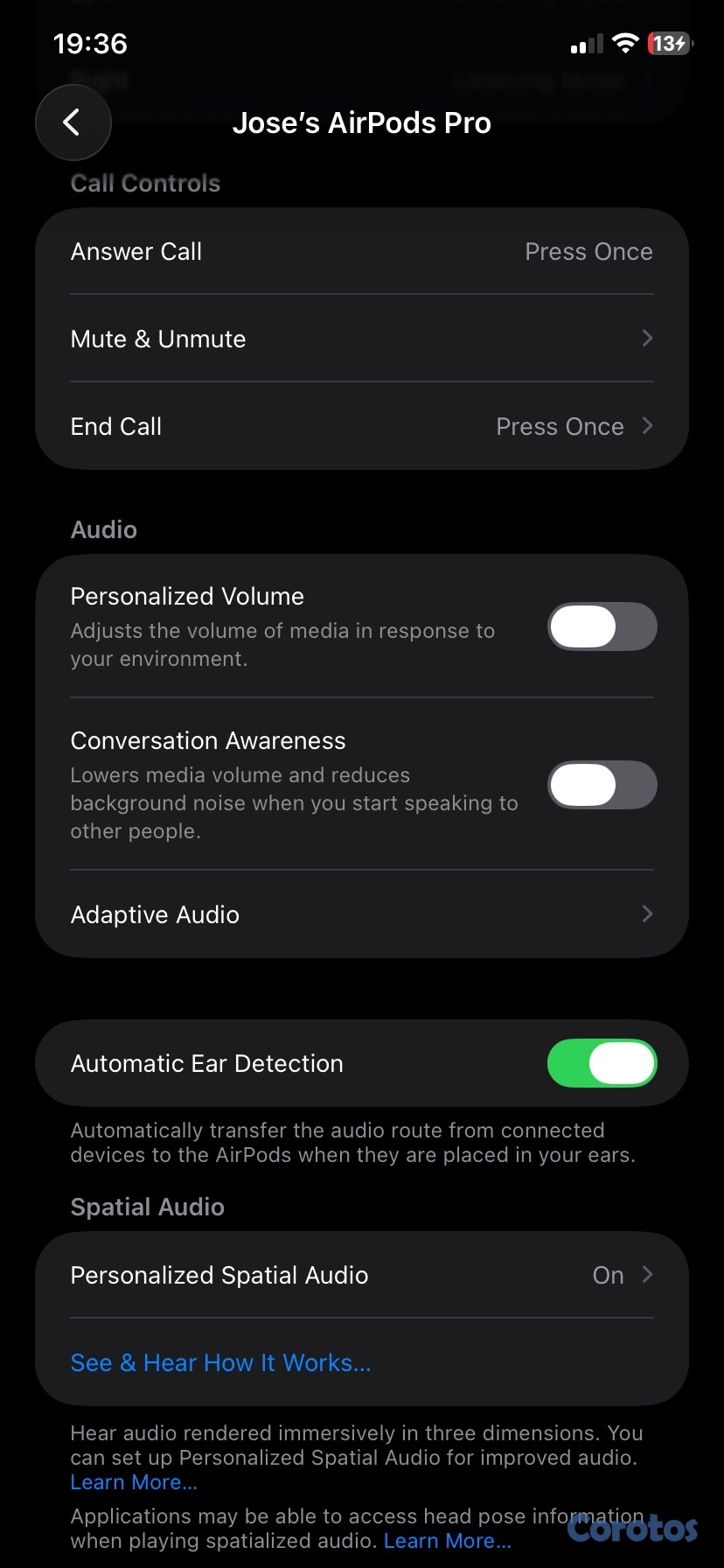
Task: Open Answer Call setting
Action: coord(362,252)
